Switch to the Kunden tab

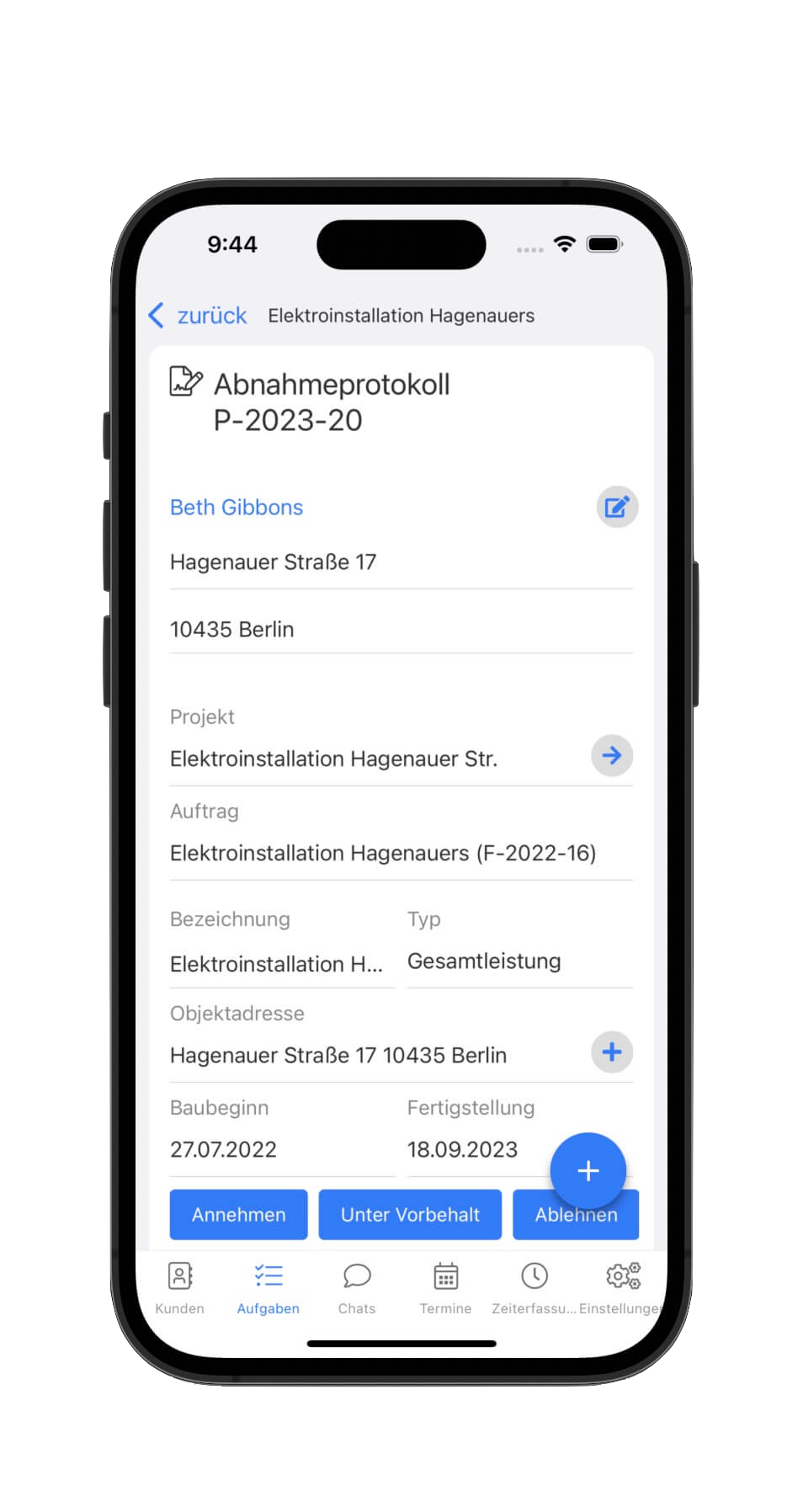coord(180,1288)
